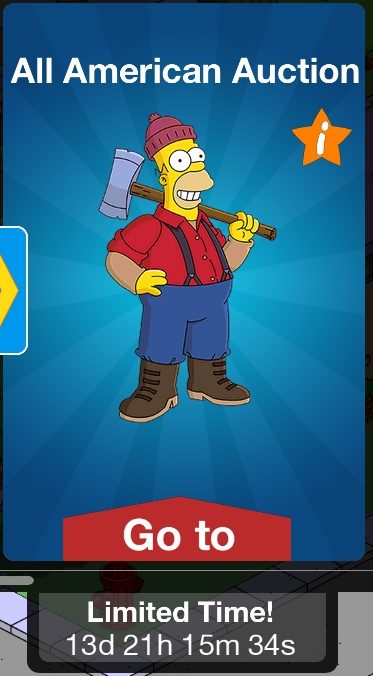Open the orange star info icon
This screenshot has width=373, height=676.
[x=322, y=138]
